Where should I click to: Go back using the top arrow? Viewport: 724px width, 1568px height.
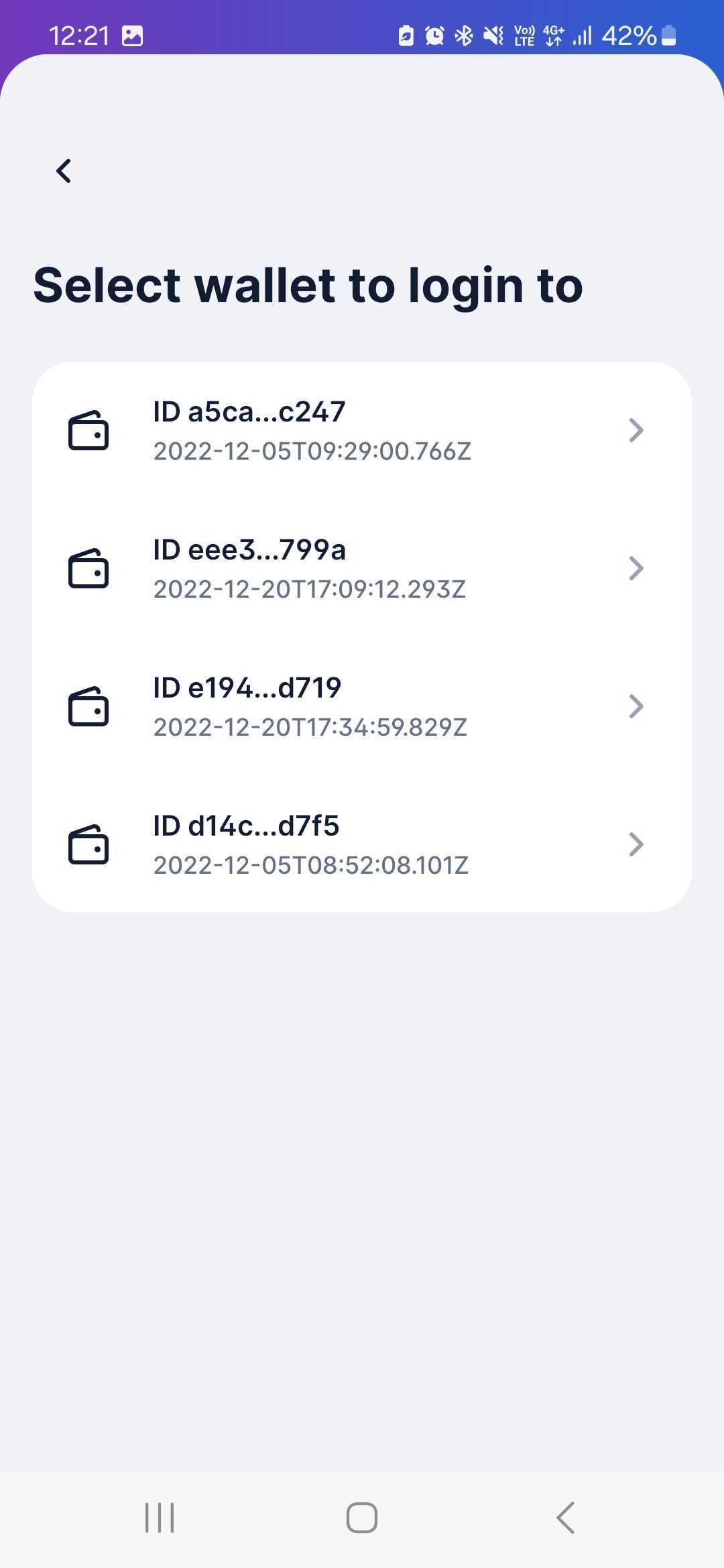pos(64,171)
